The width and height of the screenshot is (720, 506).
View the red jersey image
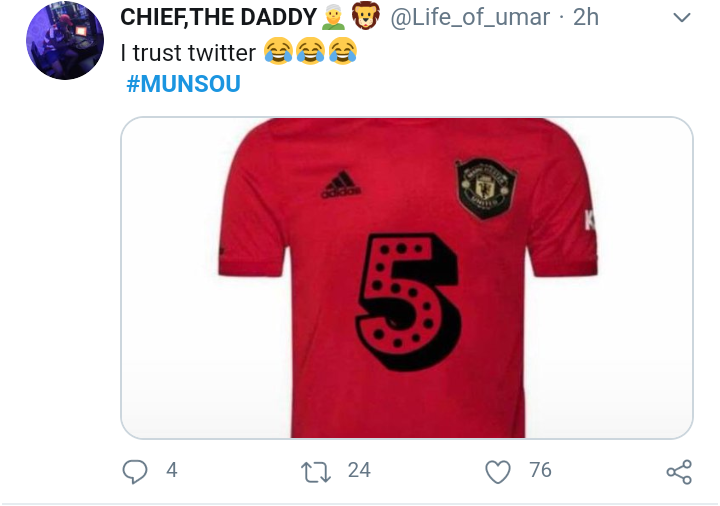pyautogui.click(x=406, y=278)
